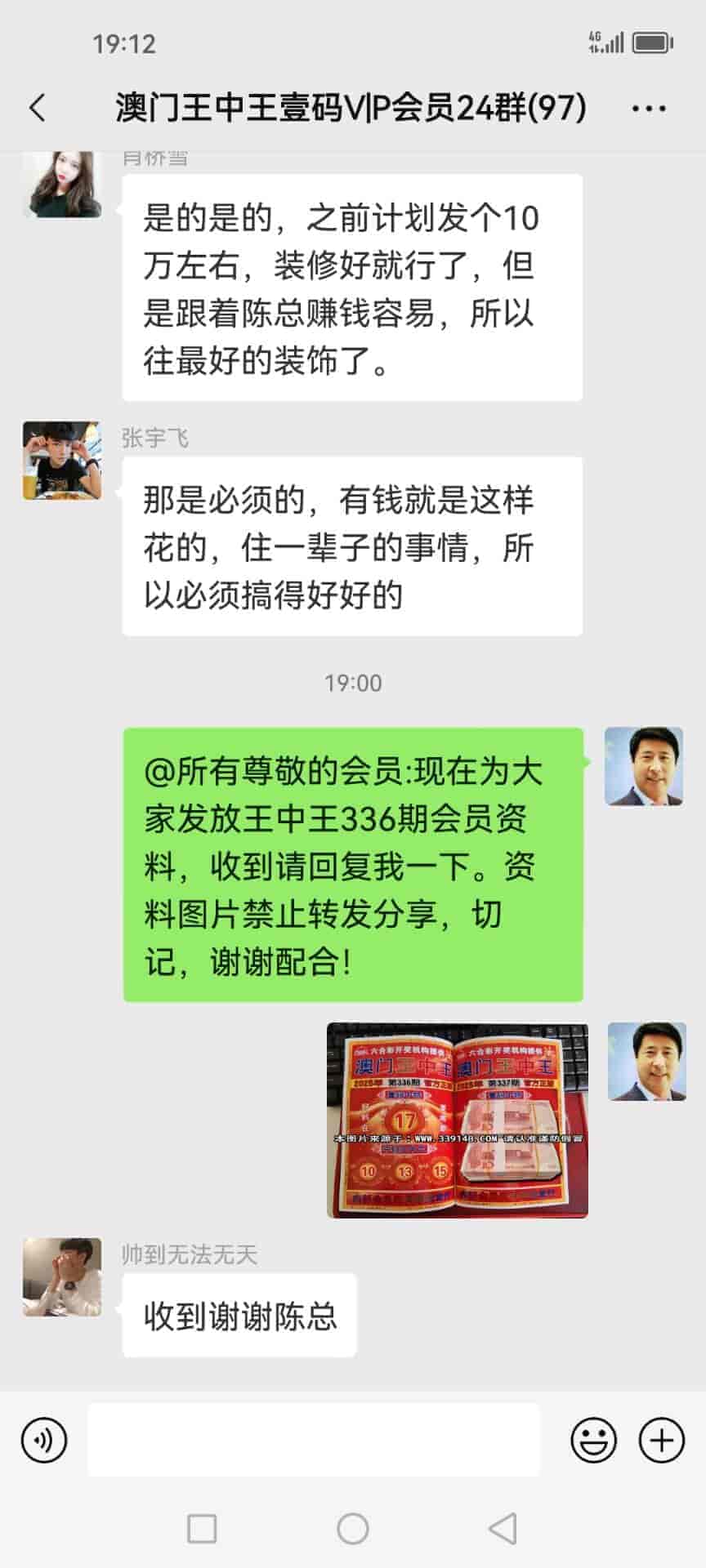Image resolution: width=706 pixels, height=1568 pixels.
Task: Open sender avatar beside 336期 message
Action: (644, 766)
